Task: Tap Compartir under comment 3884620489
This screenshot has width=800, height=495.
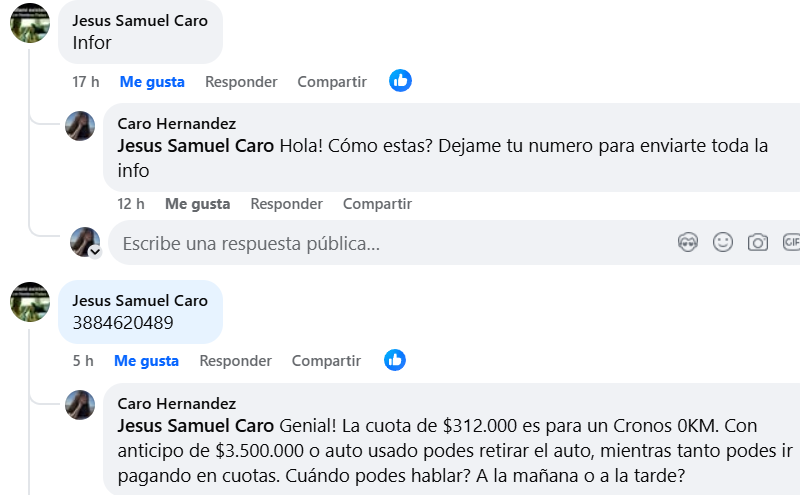Action: tap(326, 360)
